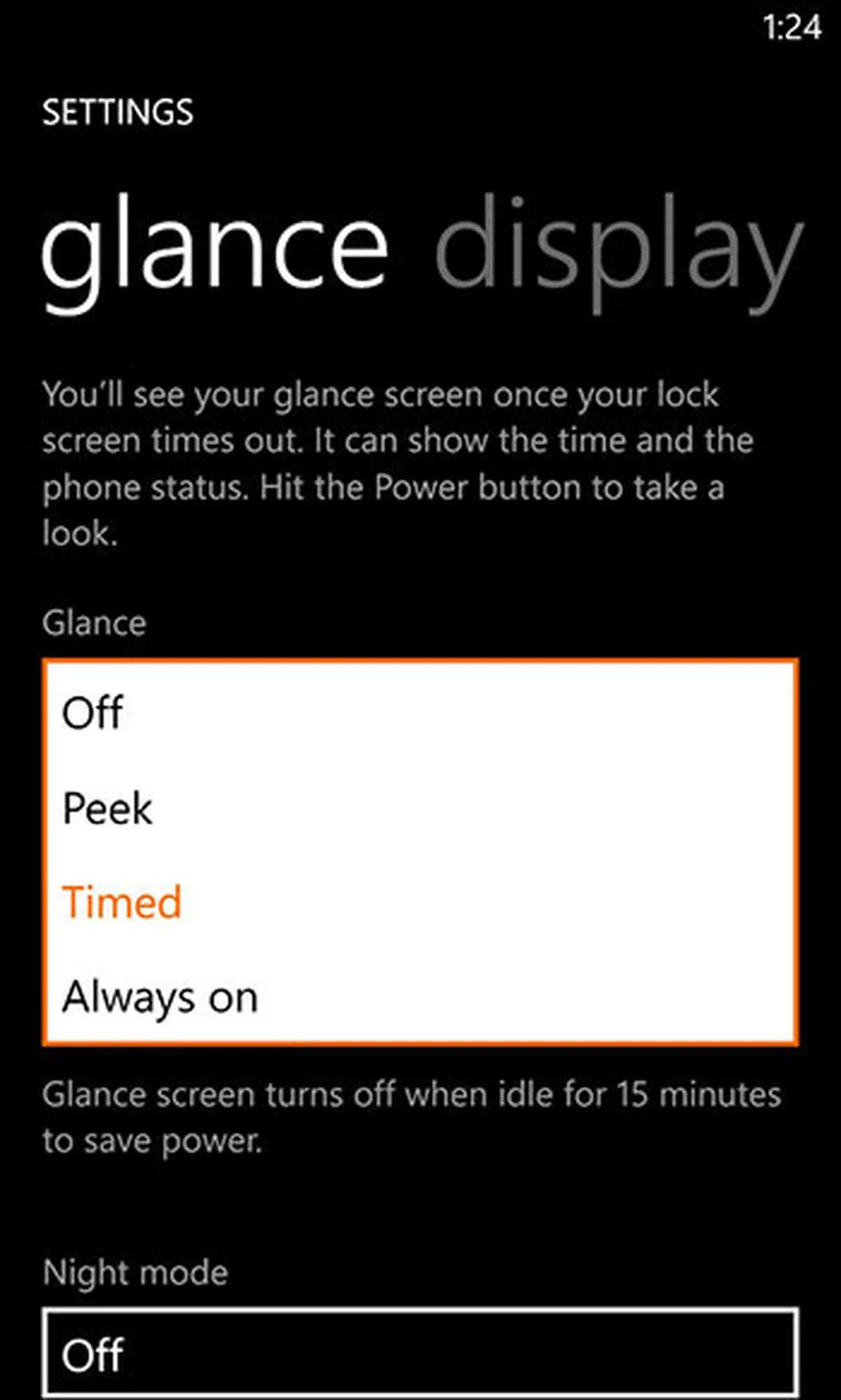Switch to the display pivot tab

coord(617,252)
